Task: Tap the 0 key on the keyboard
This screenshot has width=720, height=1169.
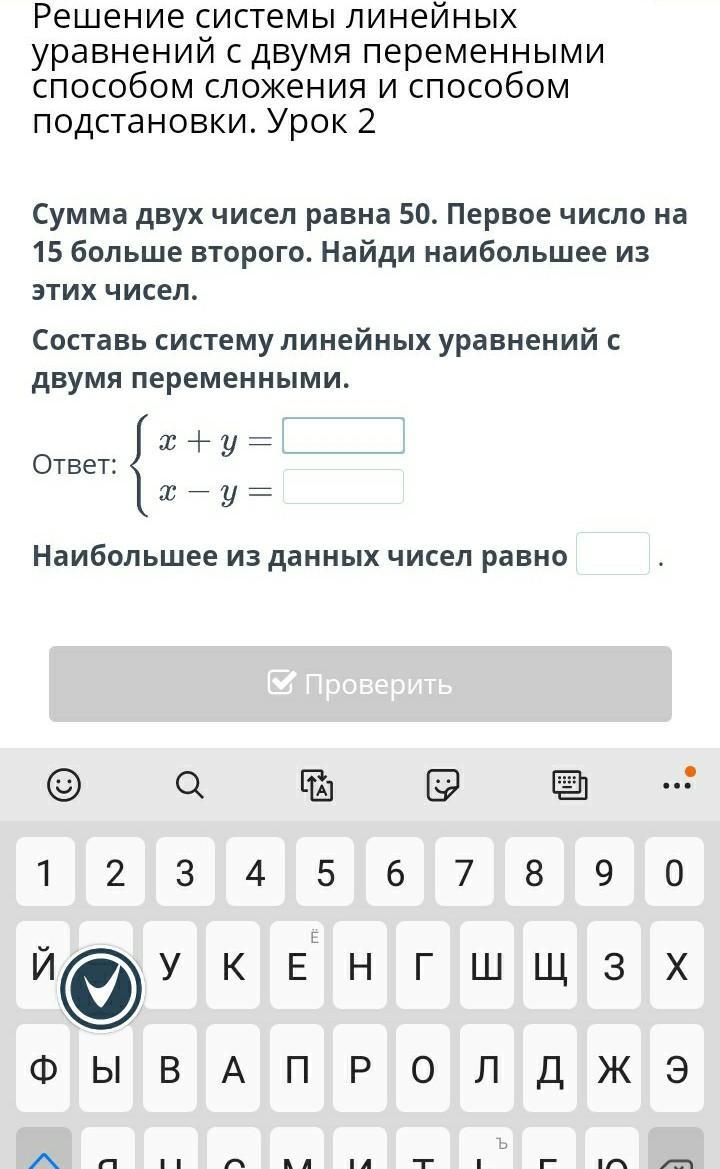Action: click(674, 873)
